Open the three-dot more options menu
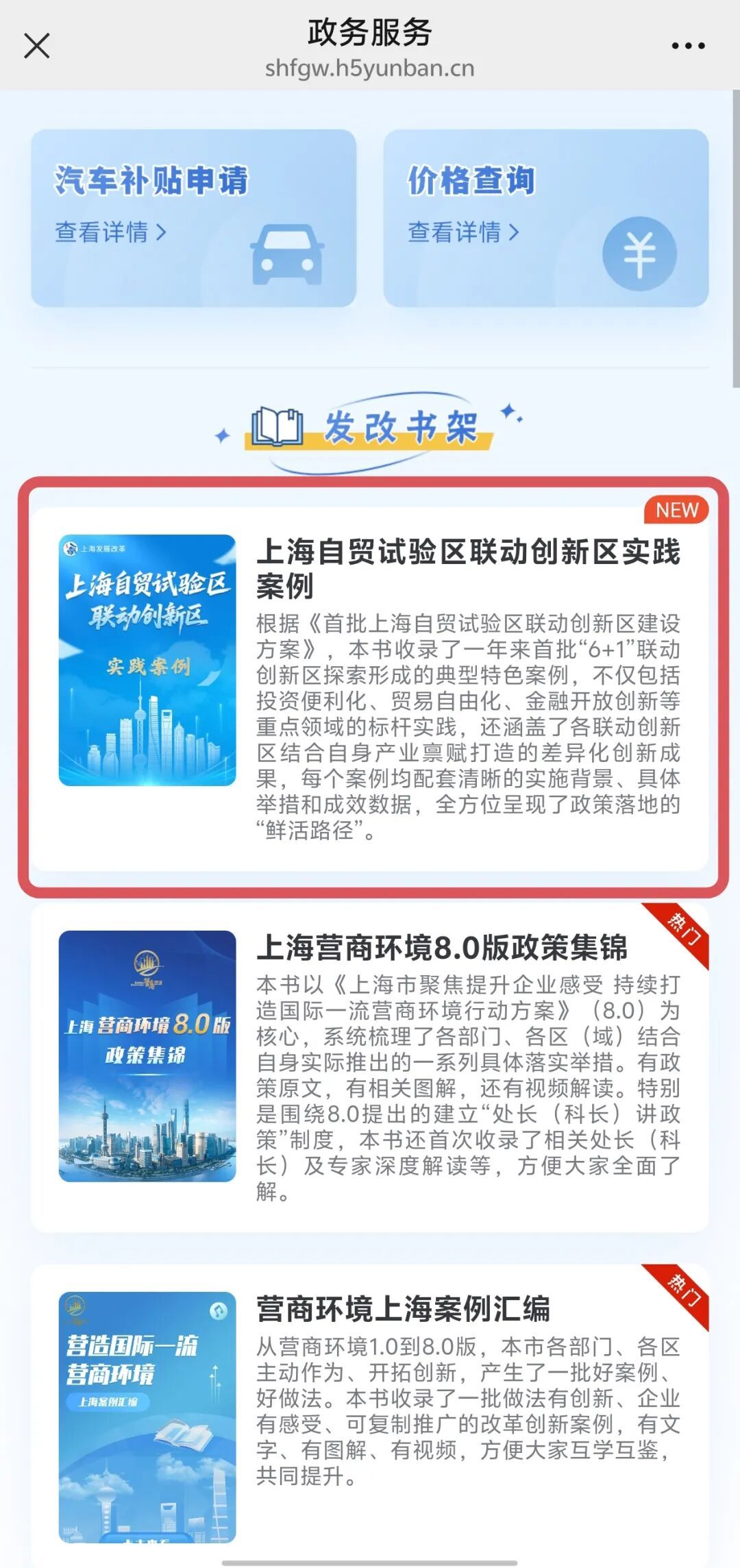The height and width of the screenshot is (1568, 740). (x=687, y=46)
